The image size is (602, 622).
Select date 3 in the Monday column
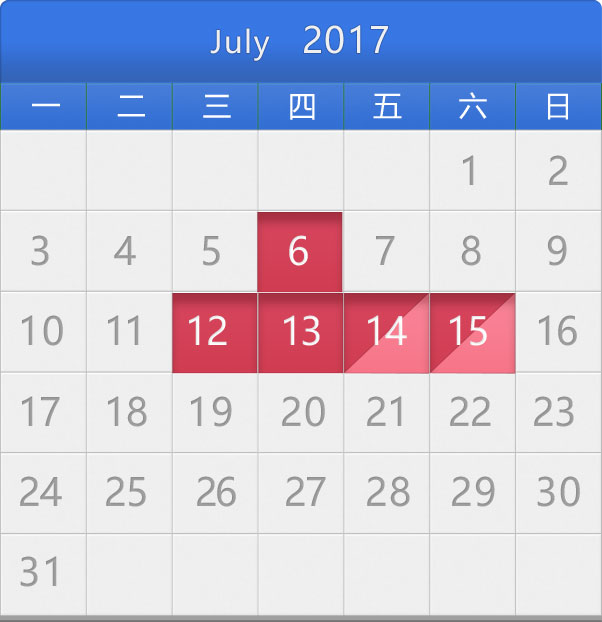click(x=42, y=252)
